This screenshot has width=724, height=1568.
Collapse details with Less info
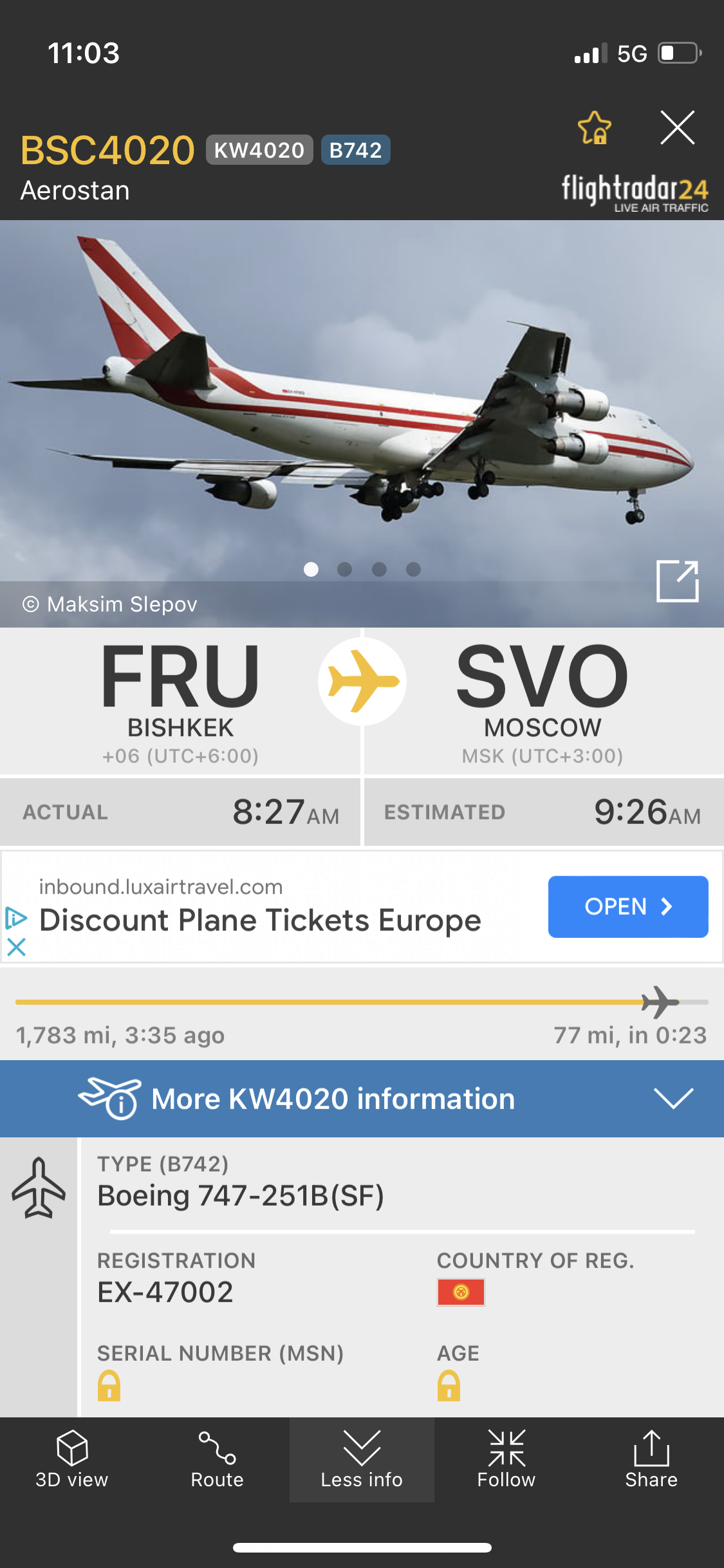click(x=362, y=1460)
